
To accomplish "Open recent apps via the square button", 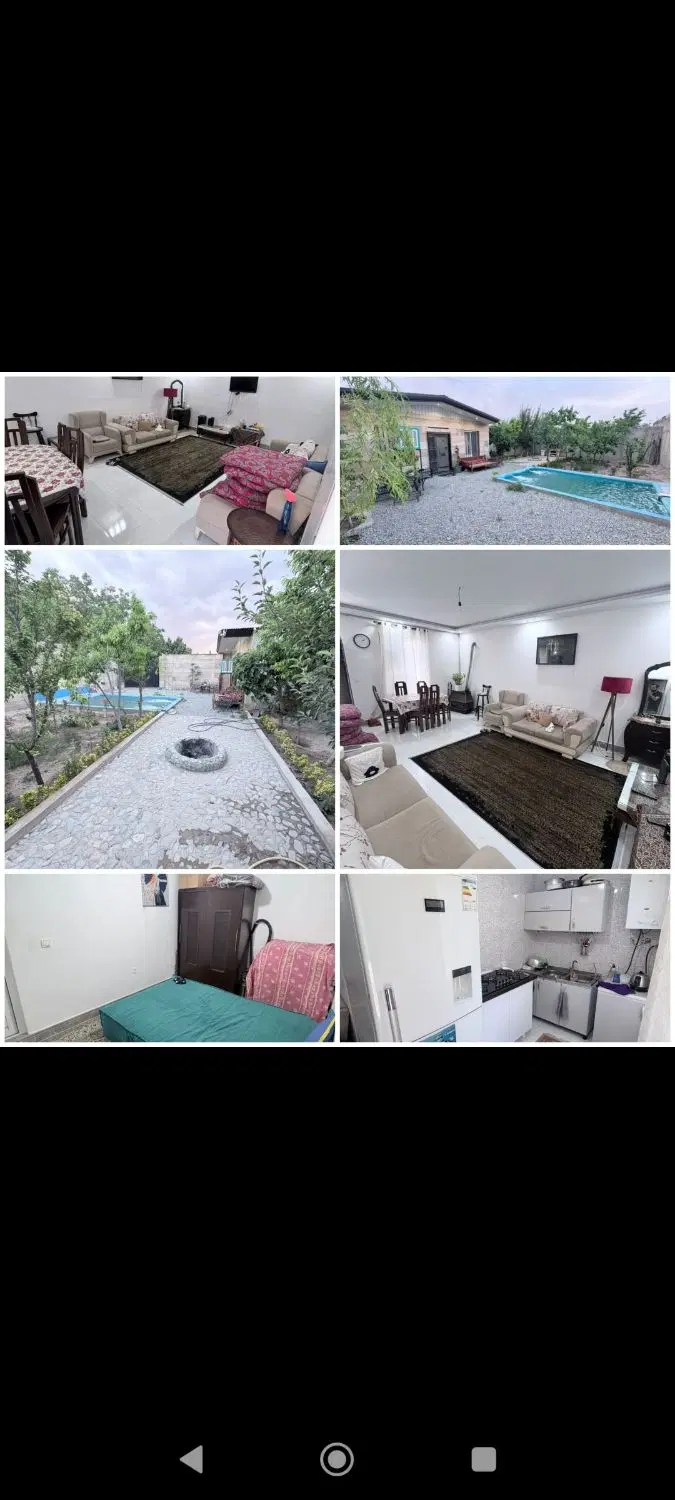I will pyautogui.click(x=484, y=1459).
